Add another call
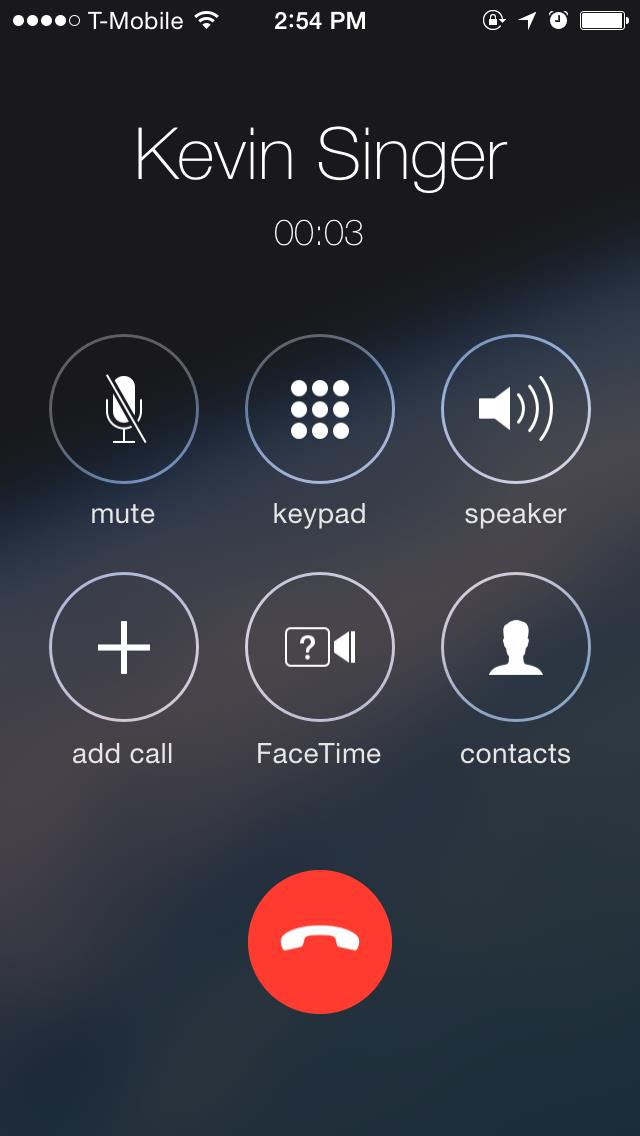Viewport: 640px width, 1136px height. click(x=124, y=647)
